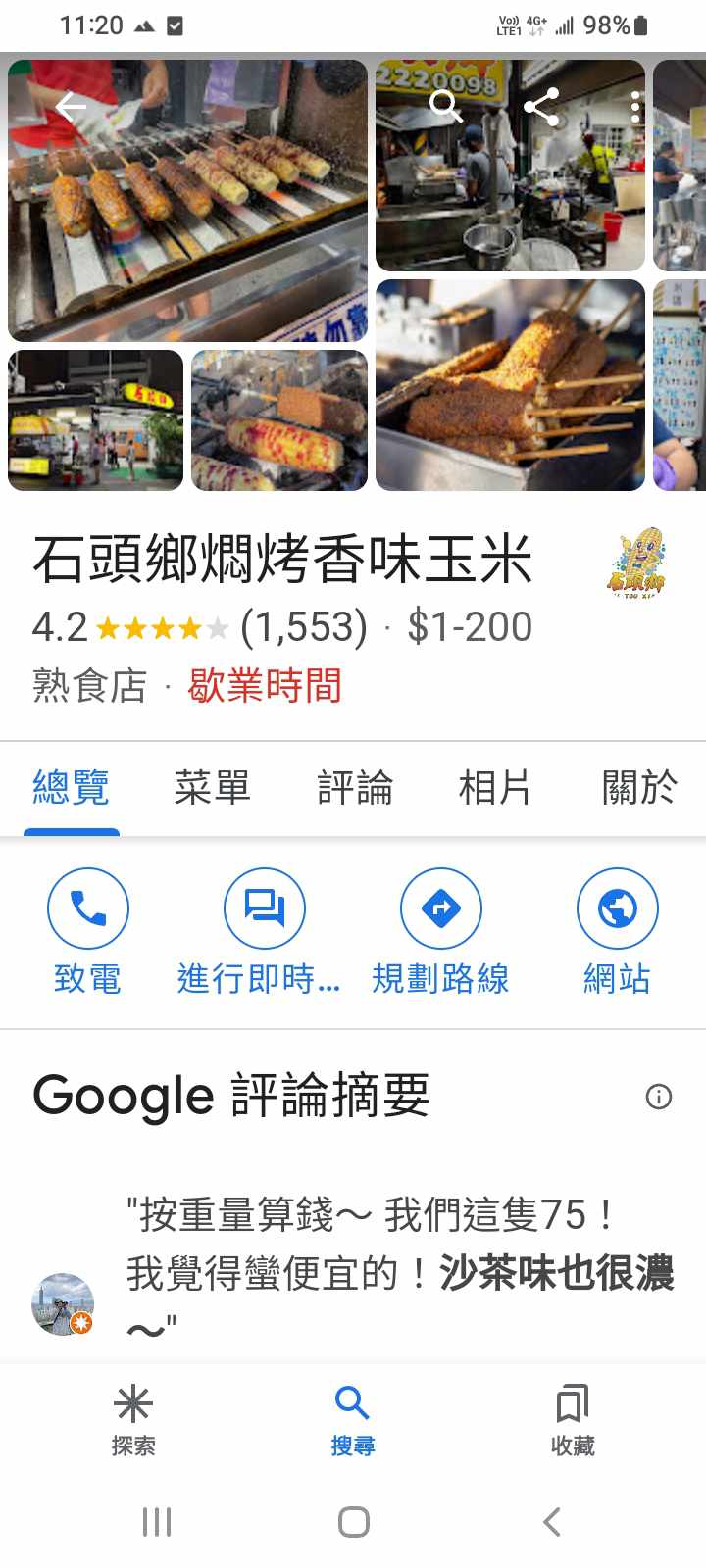Start a live chat with the shop
Image resolution: width=706 pixels, height=1568 pixels.
point(263,929)
